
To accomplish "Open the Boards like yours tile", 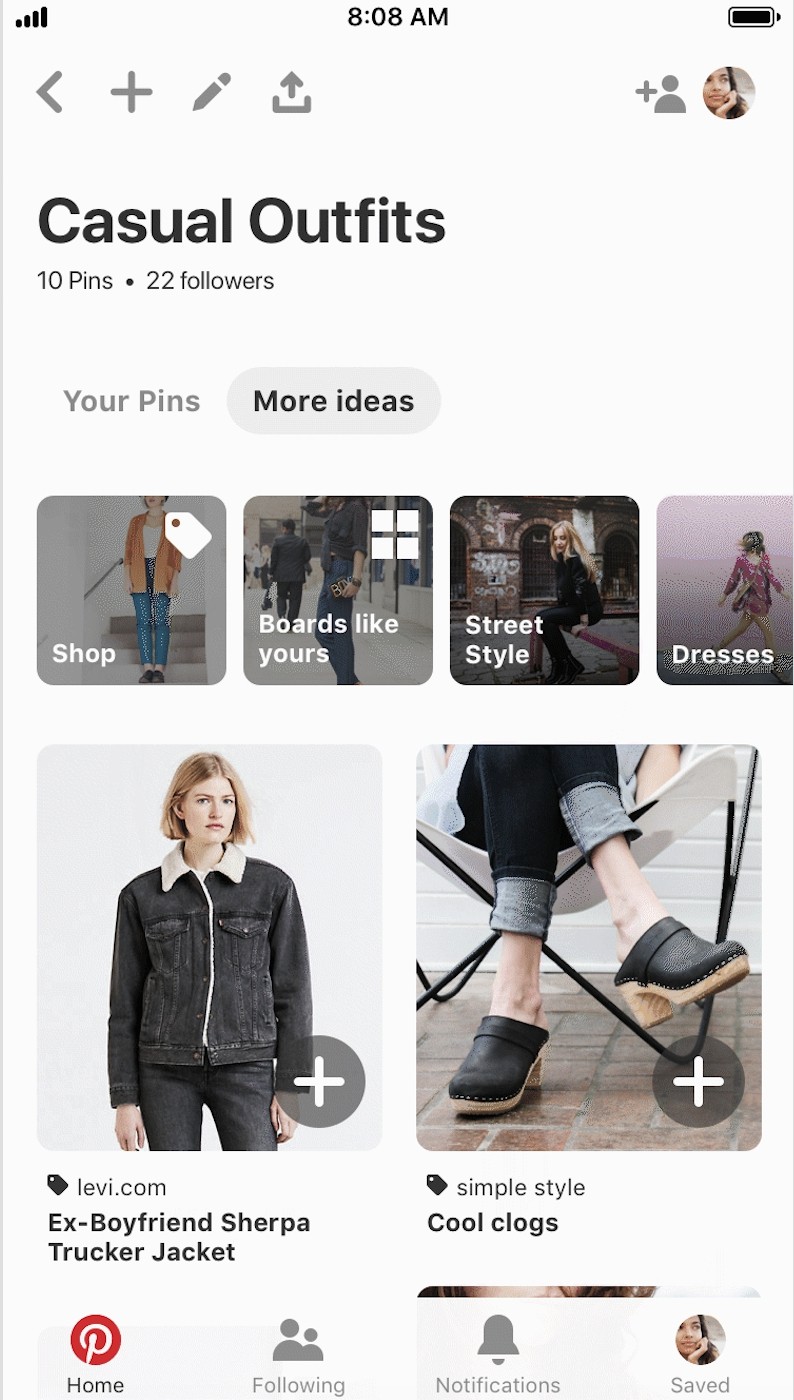I will pyautogui.click(x=338, y=590).
